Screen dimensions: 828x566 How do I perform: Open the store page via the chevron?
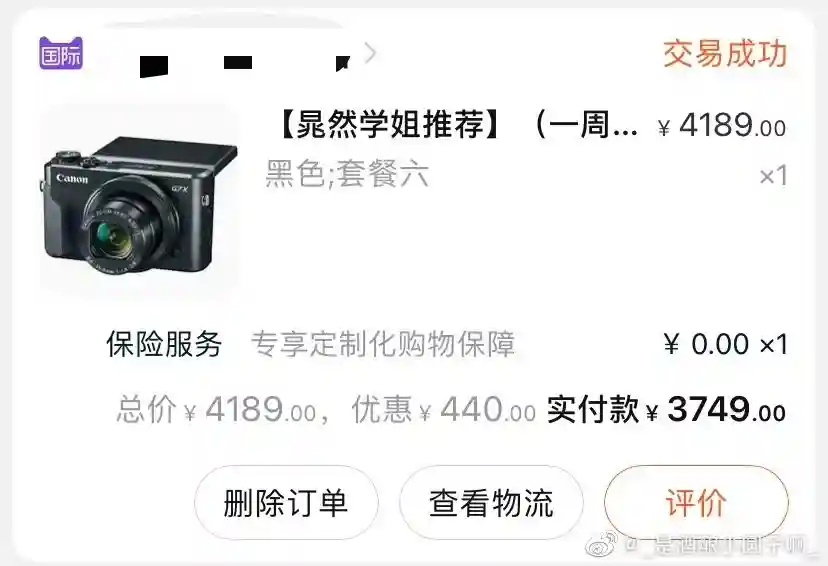(371, 53)
